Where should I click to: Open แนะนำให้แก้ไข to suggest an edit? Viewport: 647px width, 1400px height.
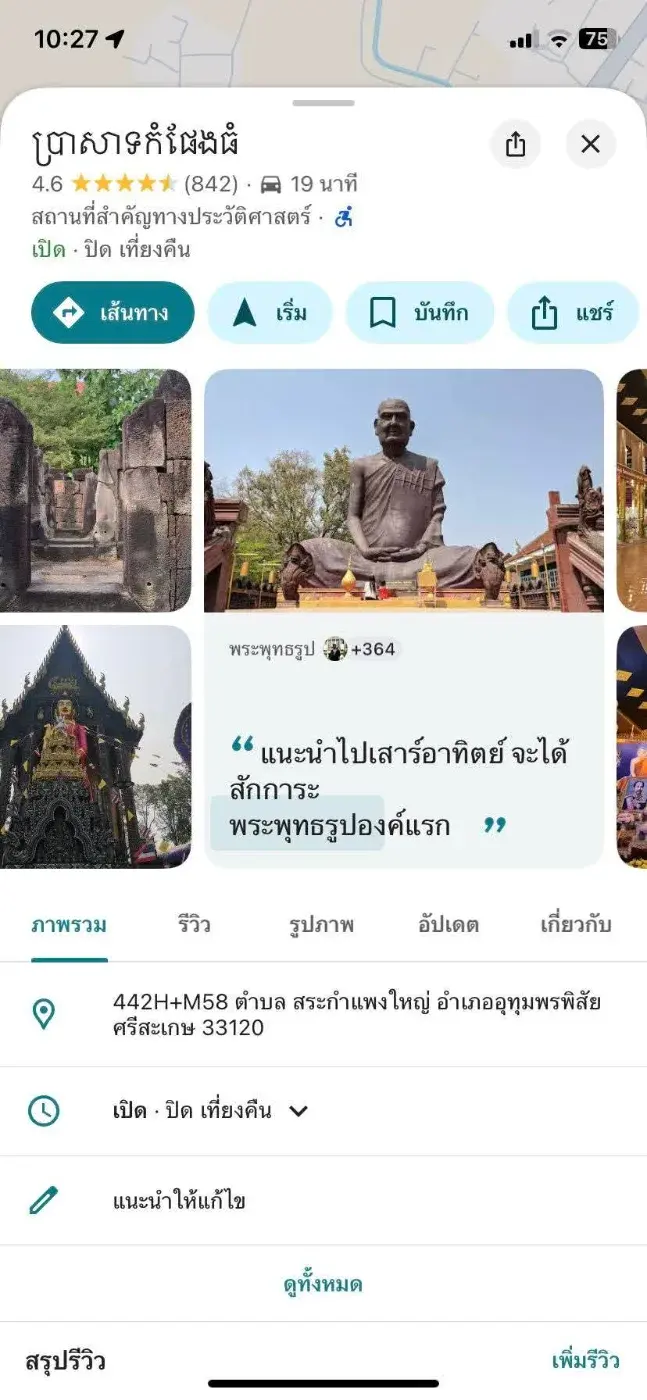(179, 1200)
